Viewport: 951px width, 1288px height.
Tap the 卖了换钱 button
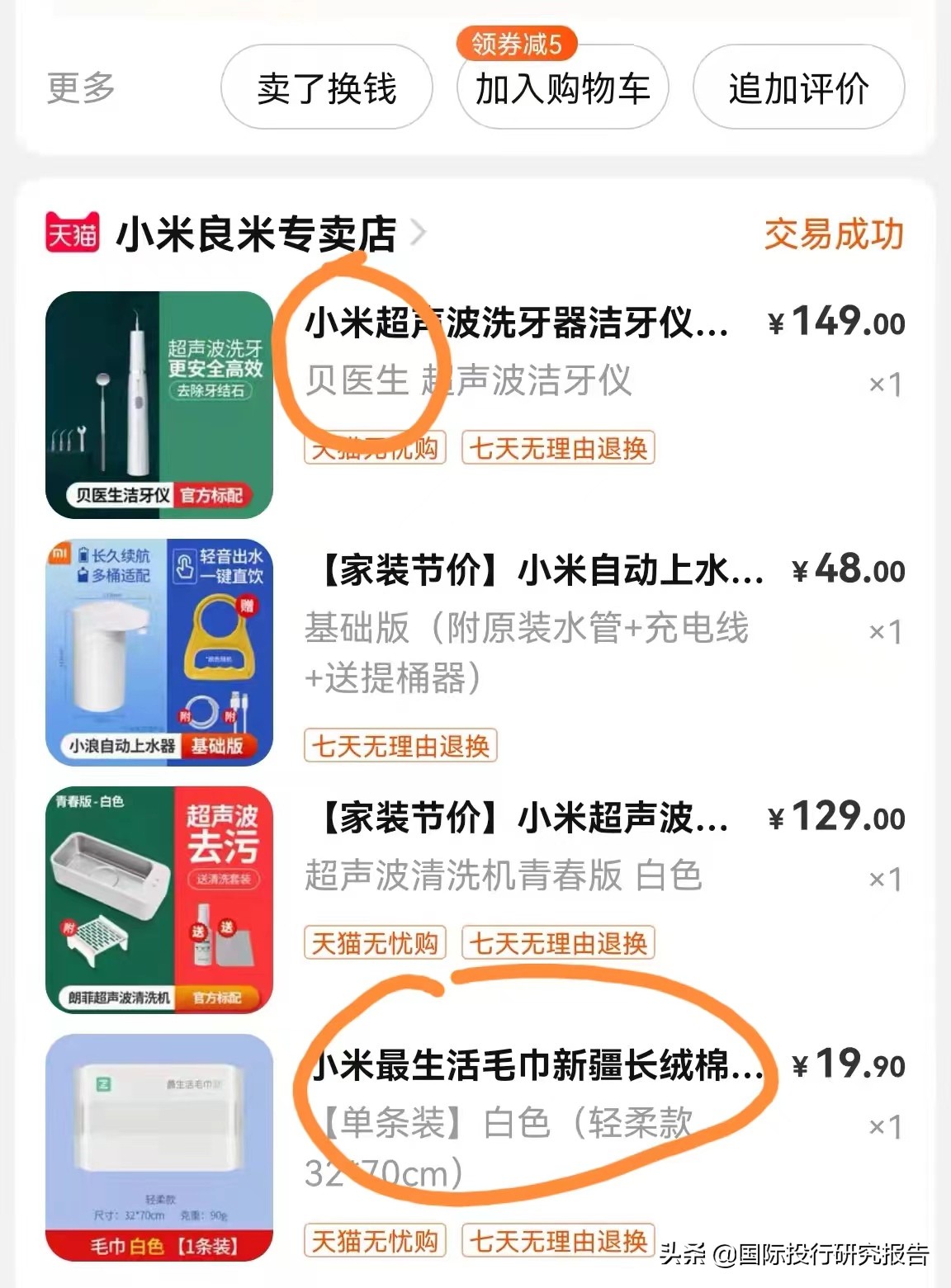pos(326,89)
